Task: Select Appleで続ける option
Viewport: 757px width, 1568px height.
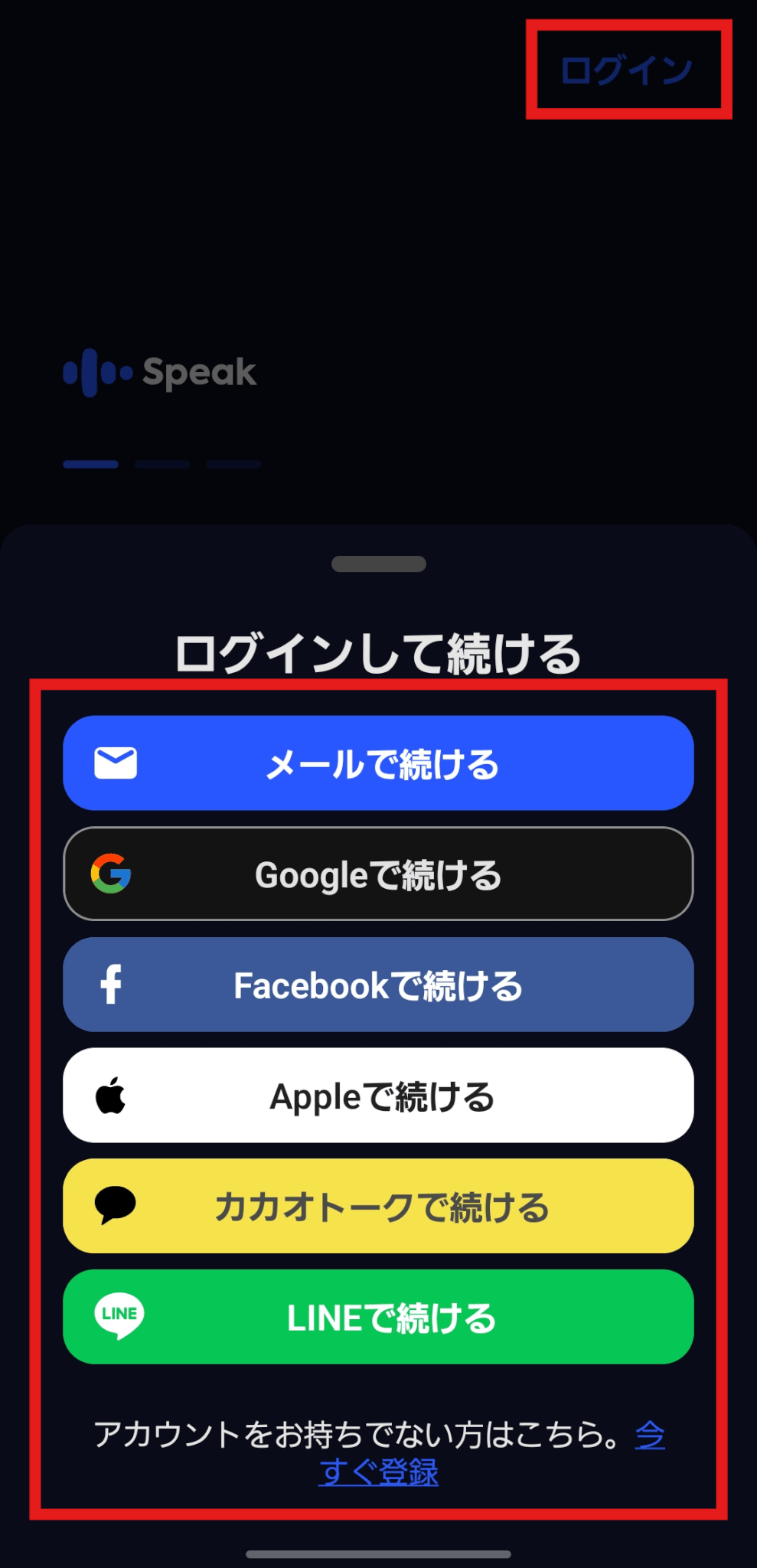Action: pos(378,1096)
